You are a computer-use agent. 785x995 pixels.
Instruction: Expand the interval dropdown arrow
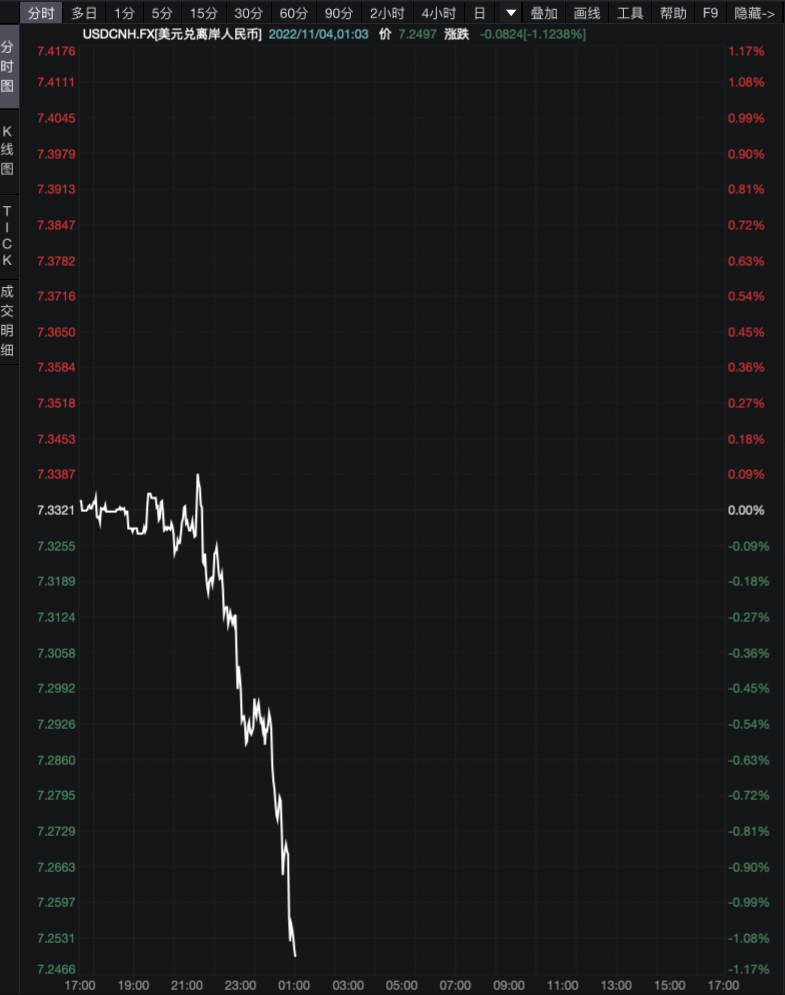(510, 13)
